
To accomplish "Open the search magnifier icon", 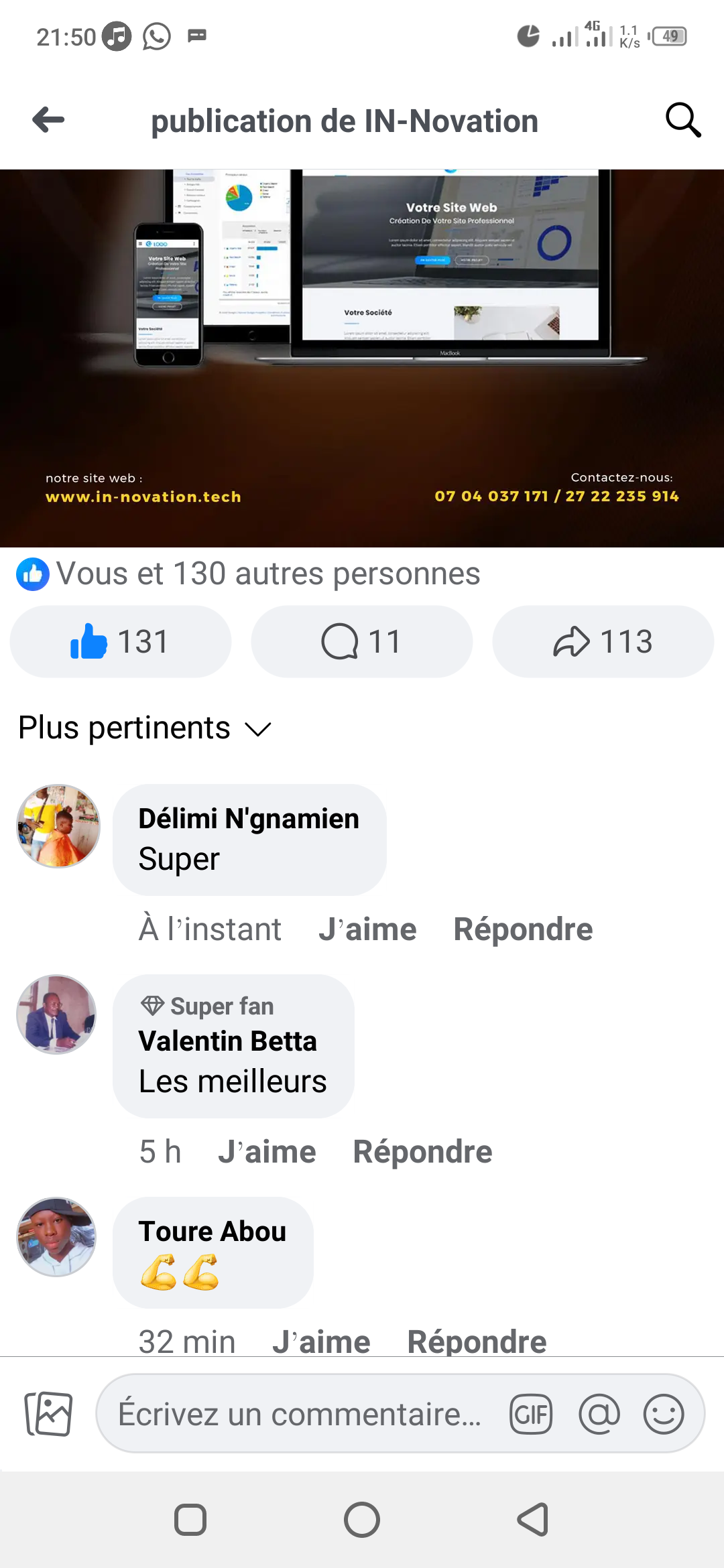I will tap(682, 120).
